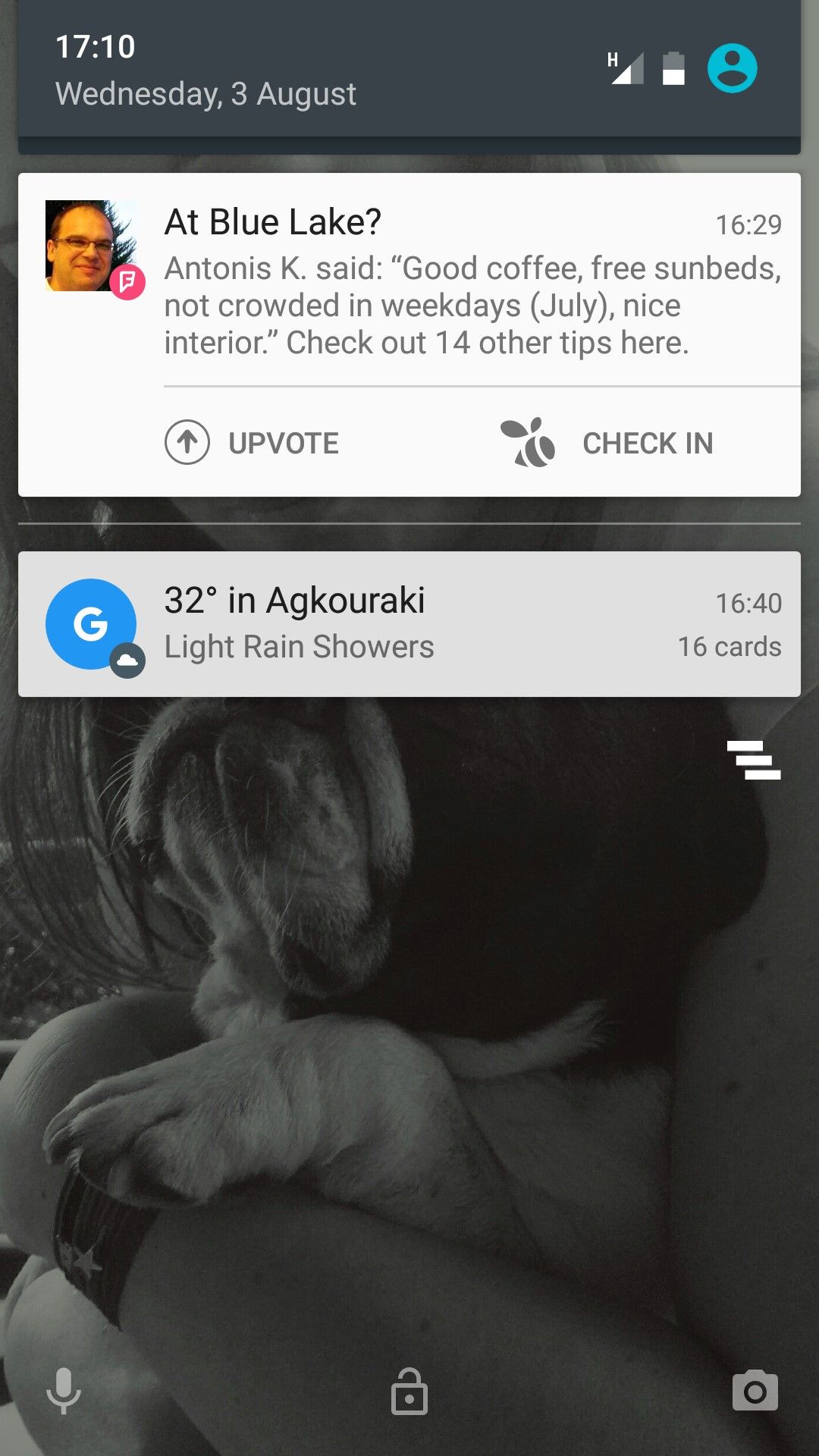Expand quick settings from the date header
The image size is (819, 1456).
tap(409, 70)
